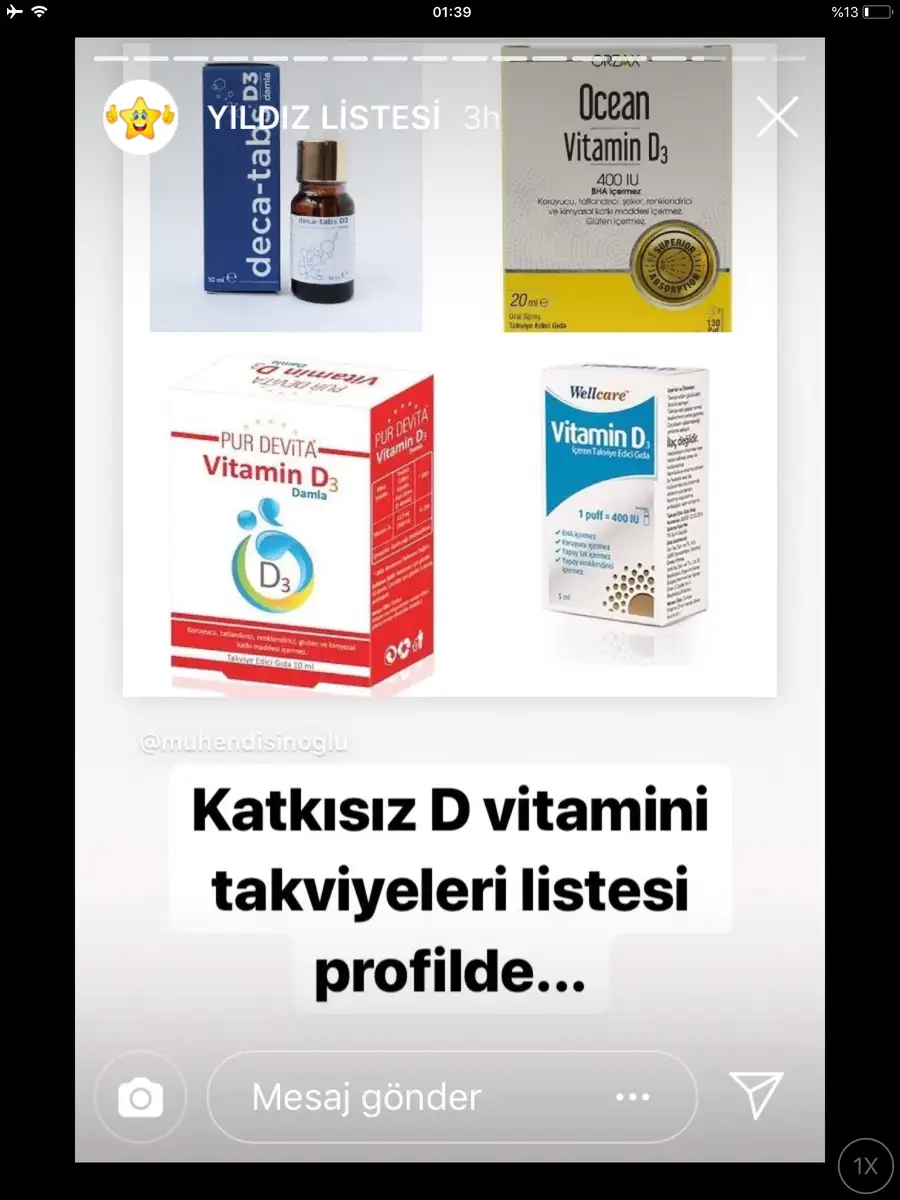Open the camera icon

pyautogui.click(x=140, y=1098)
